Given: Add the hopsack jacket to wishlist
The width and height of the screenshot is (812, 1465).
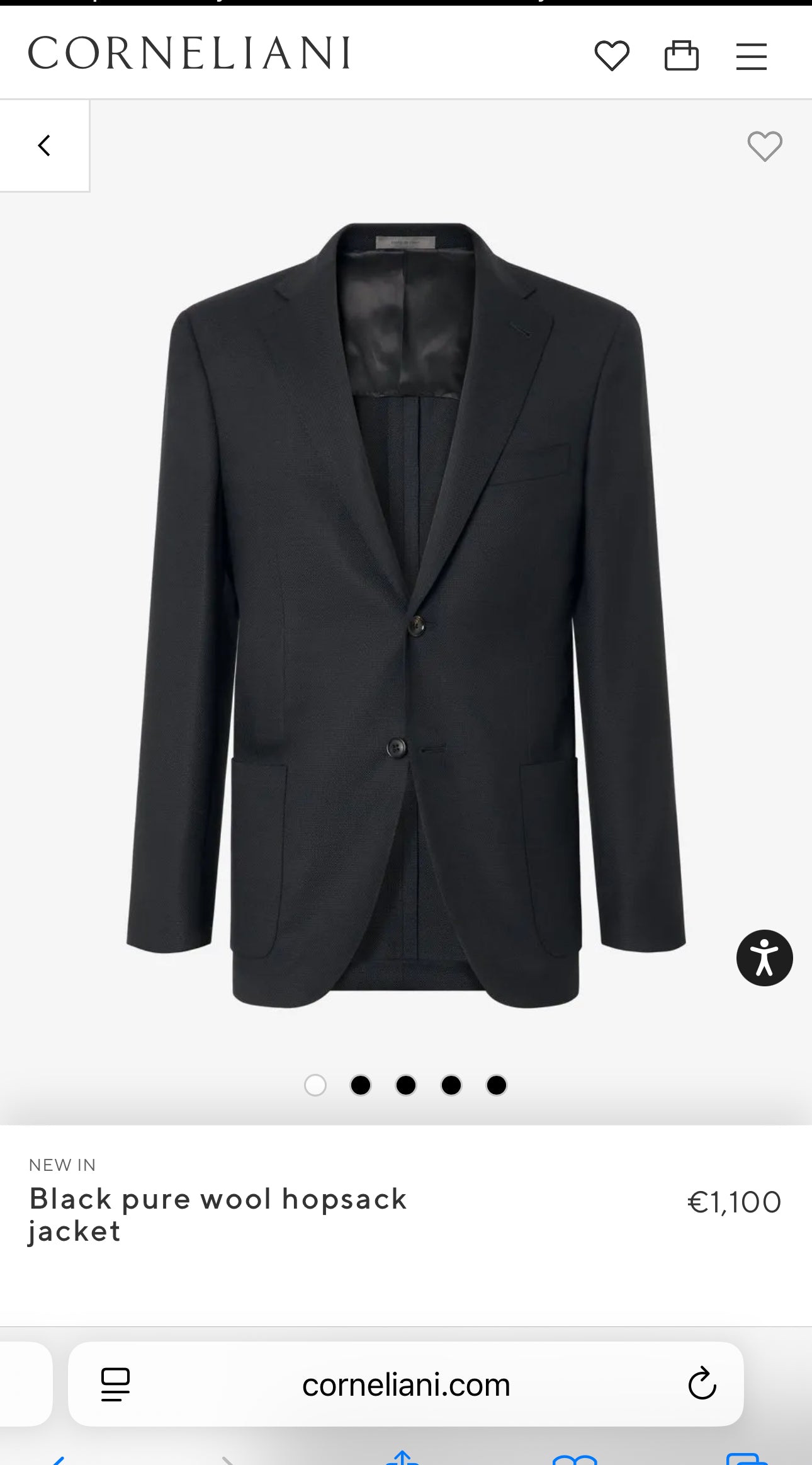Looking at the screenshot, I should [765, 146].
